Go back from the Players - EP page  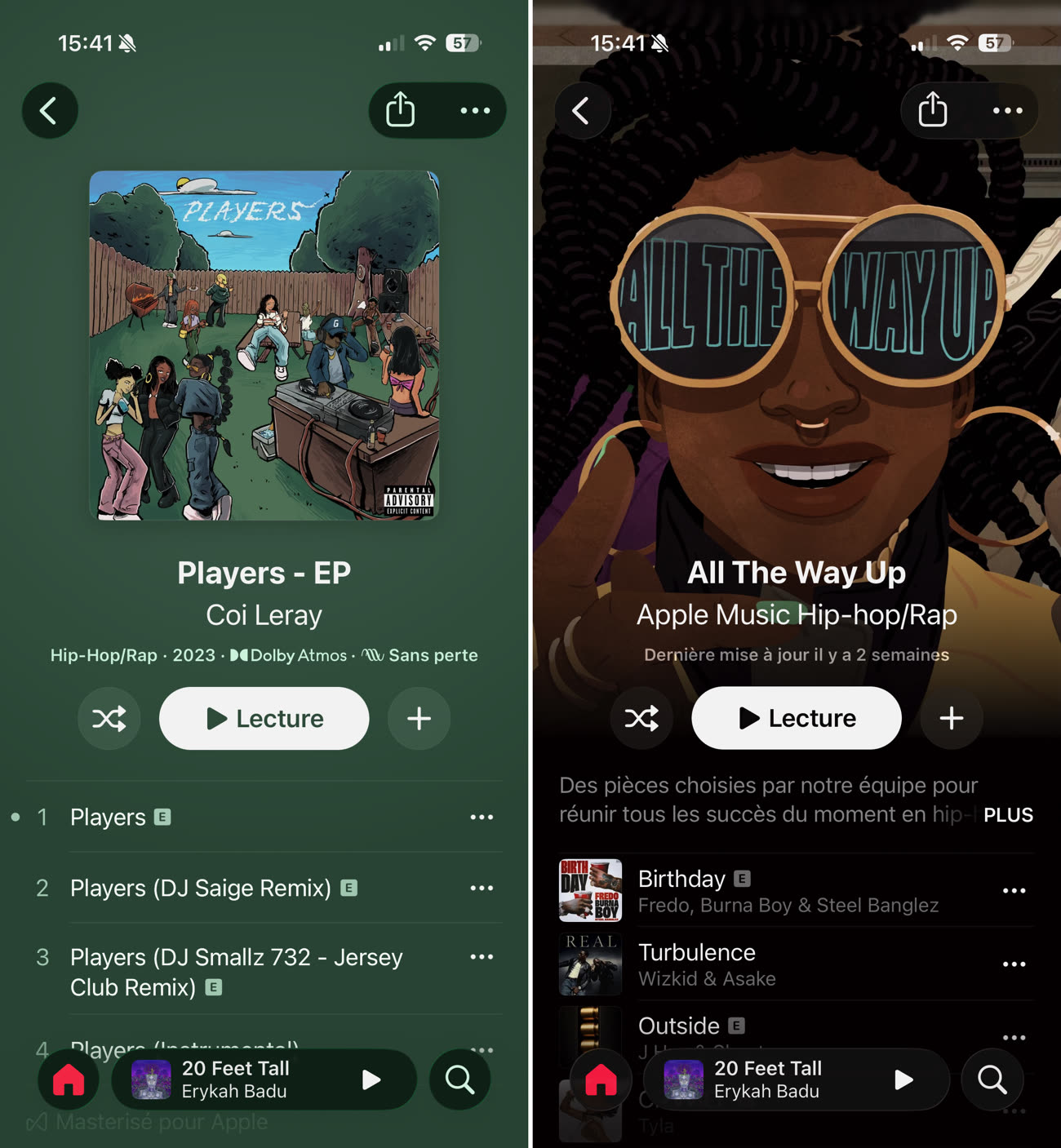[50, 110]
